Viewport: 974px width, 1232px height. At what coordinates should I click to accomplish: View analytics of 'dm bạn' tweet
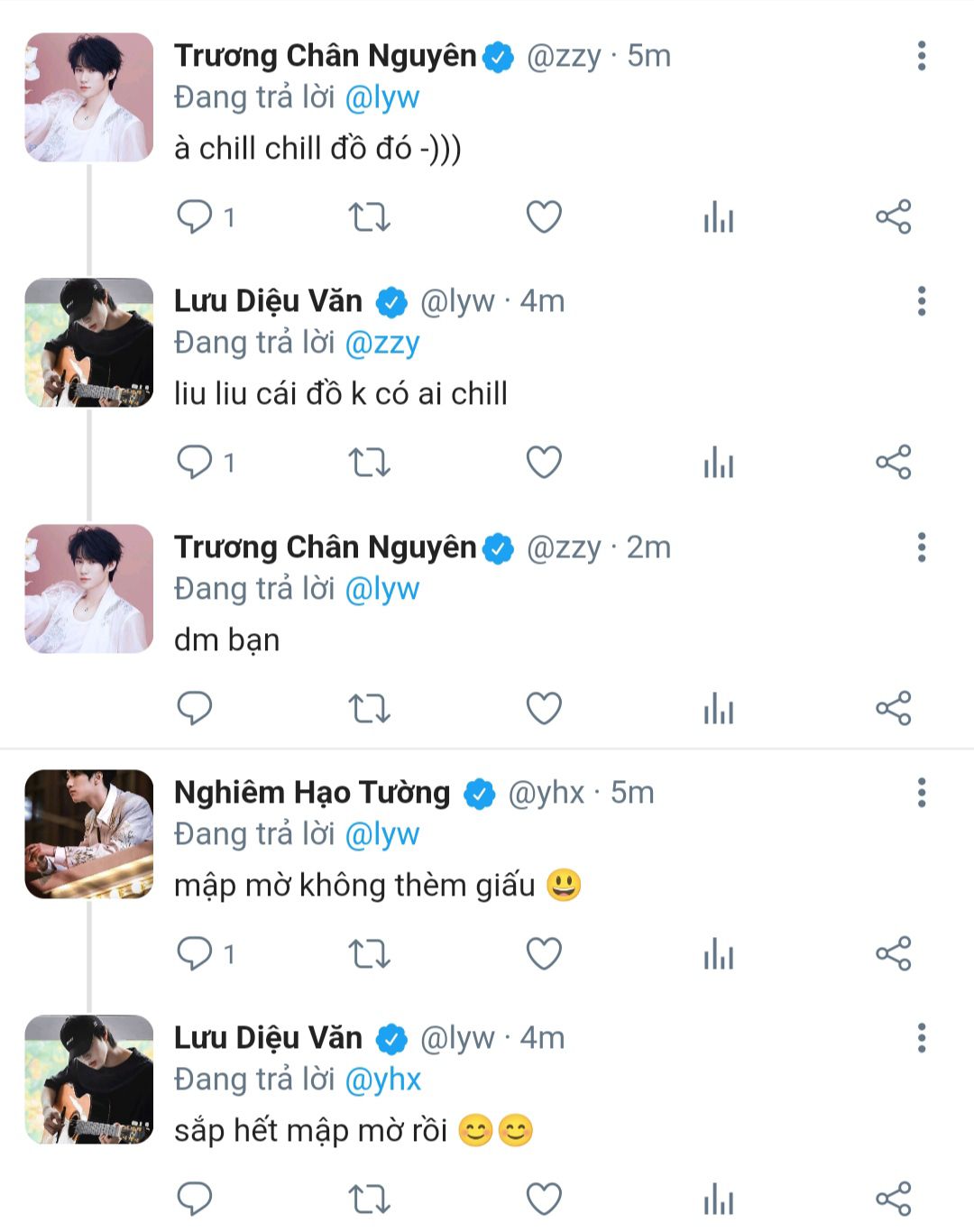pos(719,709)
